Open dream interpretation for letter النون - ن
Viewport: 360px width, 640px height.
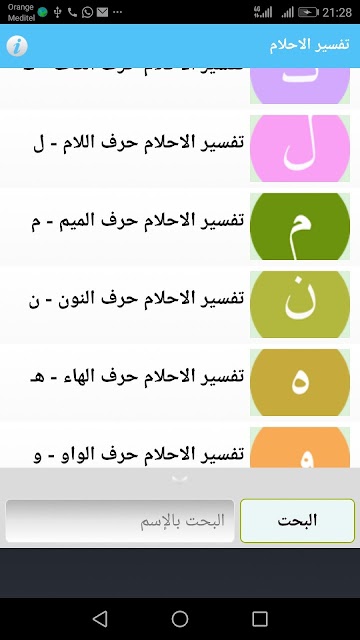coord(180,304)
